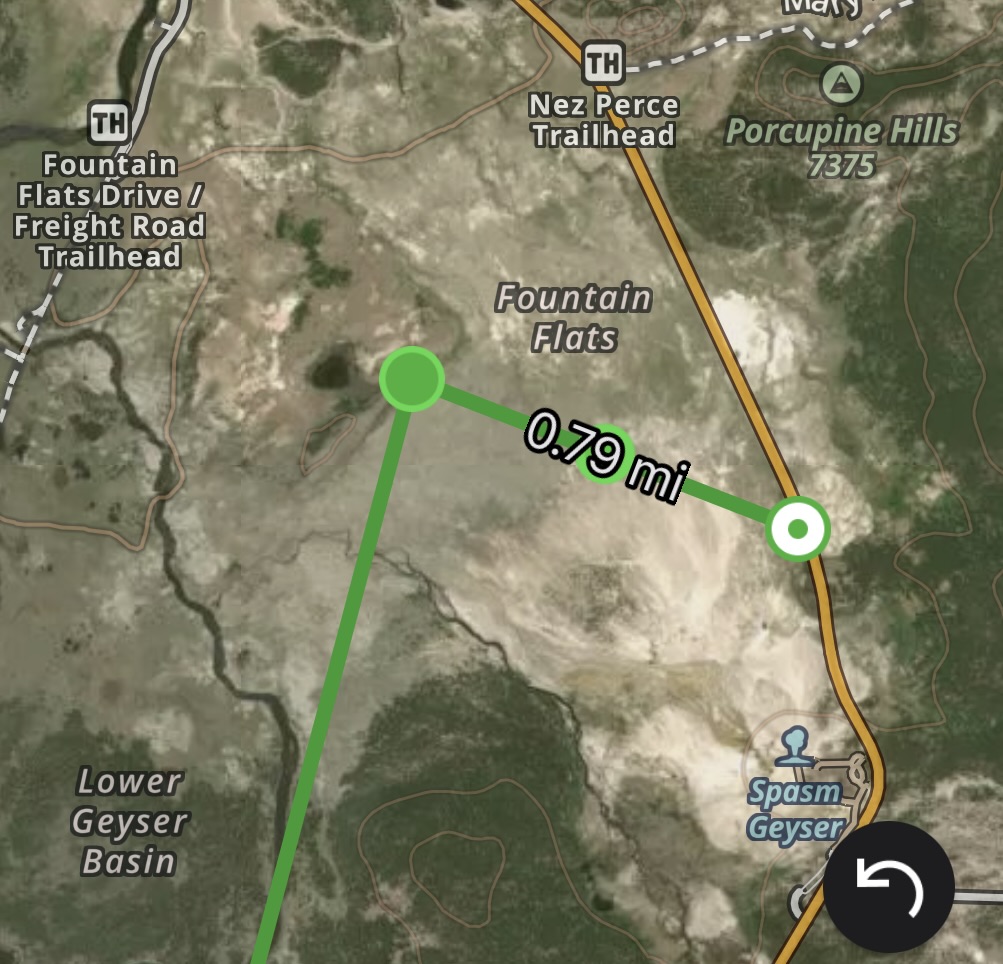Undo the last route point

(890, 886)
